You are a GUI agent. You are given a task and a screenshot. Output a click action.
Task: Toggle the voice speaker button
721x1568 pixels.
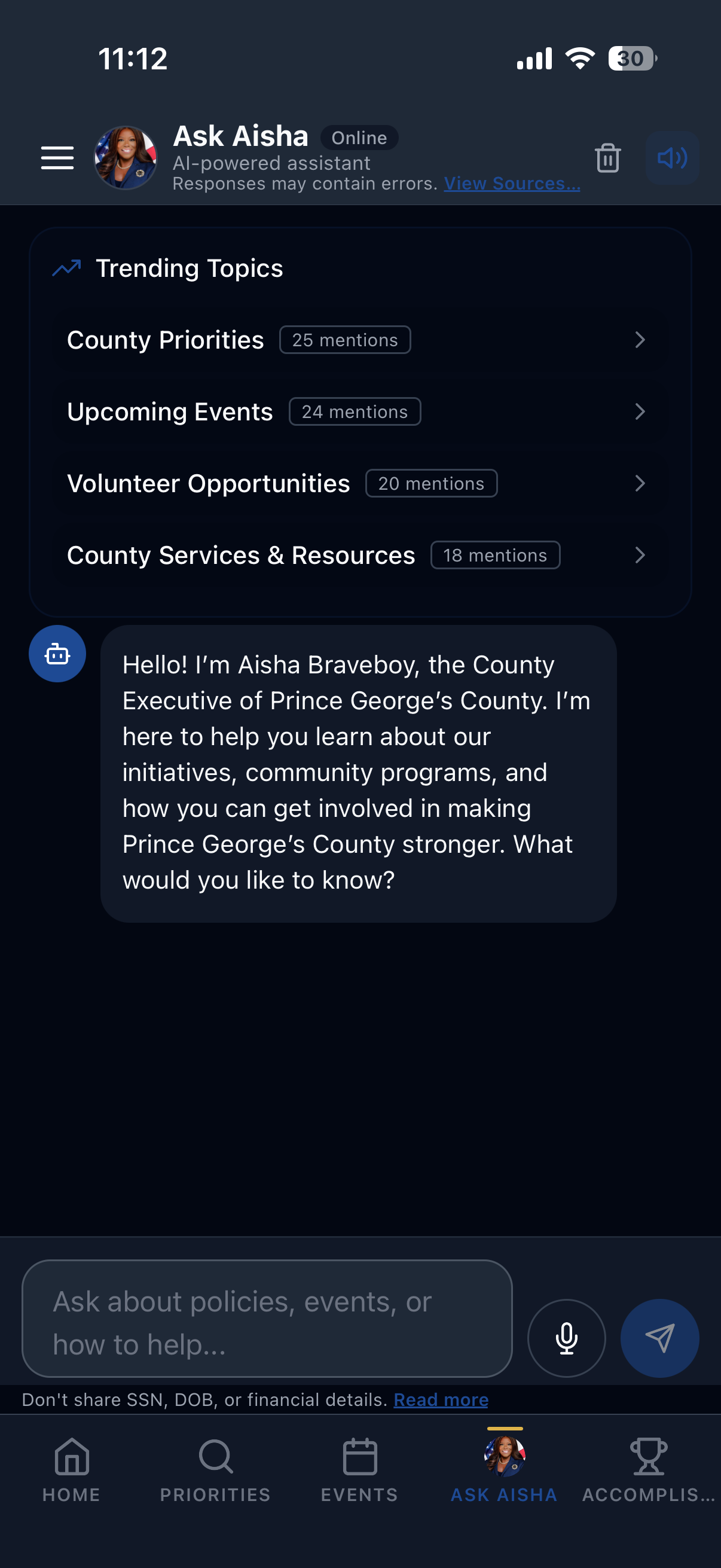[672, 158]
